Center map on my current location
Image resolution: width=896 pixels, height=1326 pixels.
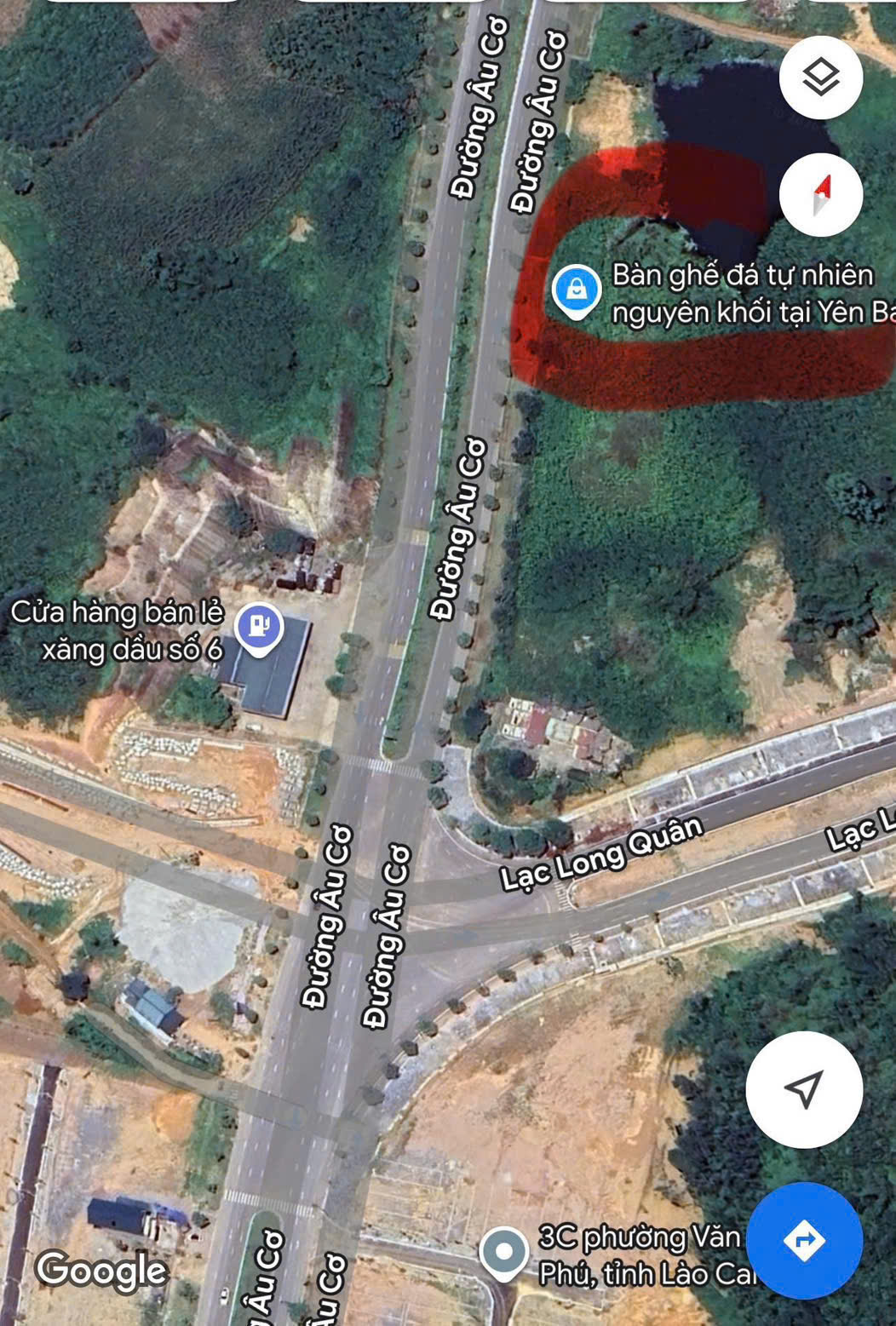click(x=803, y=1089)
